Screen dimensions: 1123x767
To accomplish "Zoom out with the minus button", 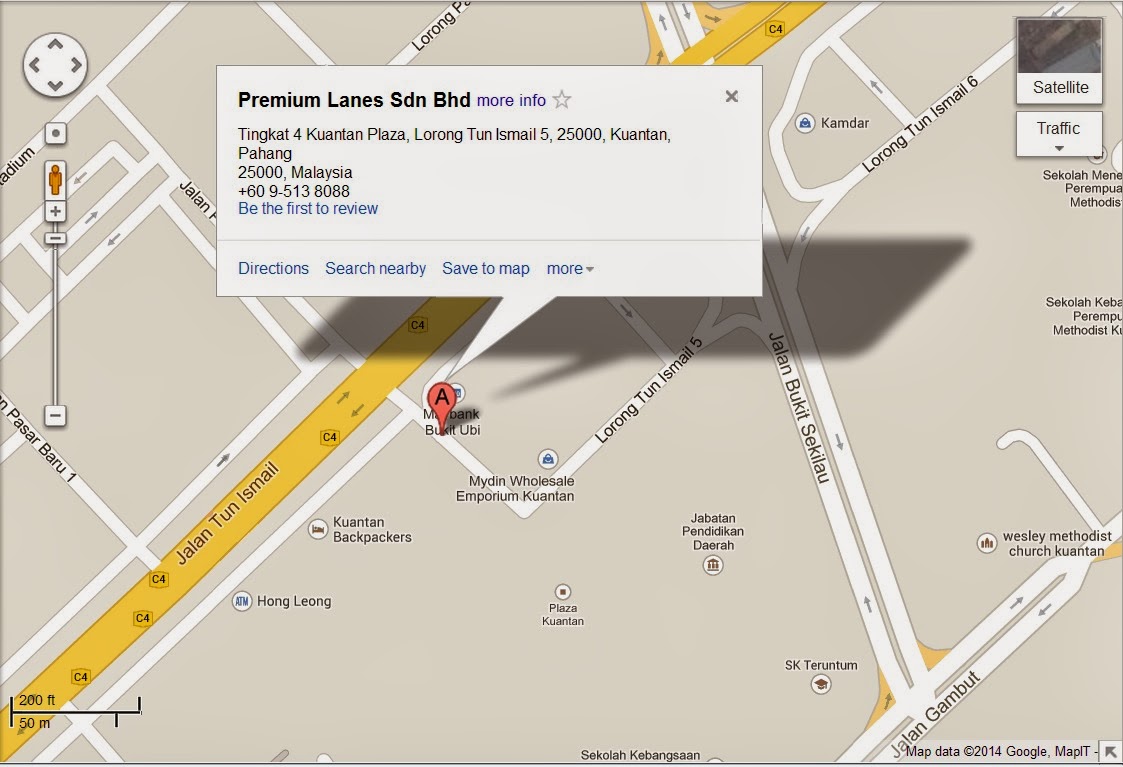I will tap(56, 415).
